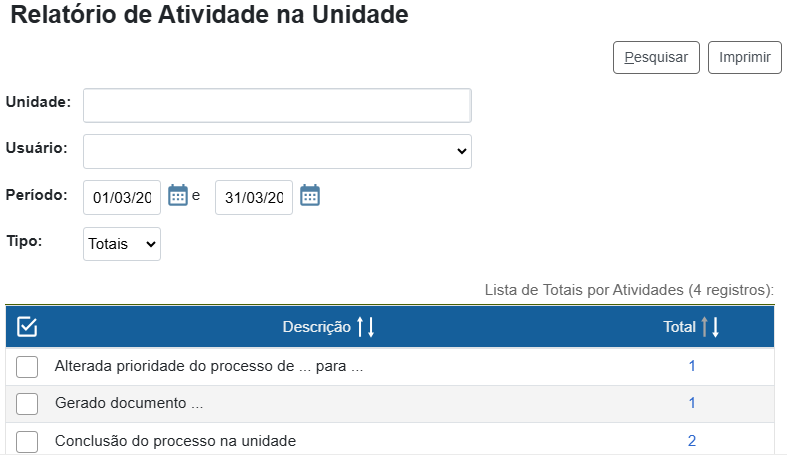The image size is (787, 455).
Task: Edit the start date 01/03 field
Action: pyautogui.click(x=121, y=197)
